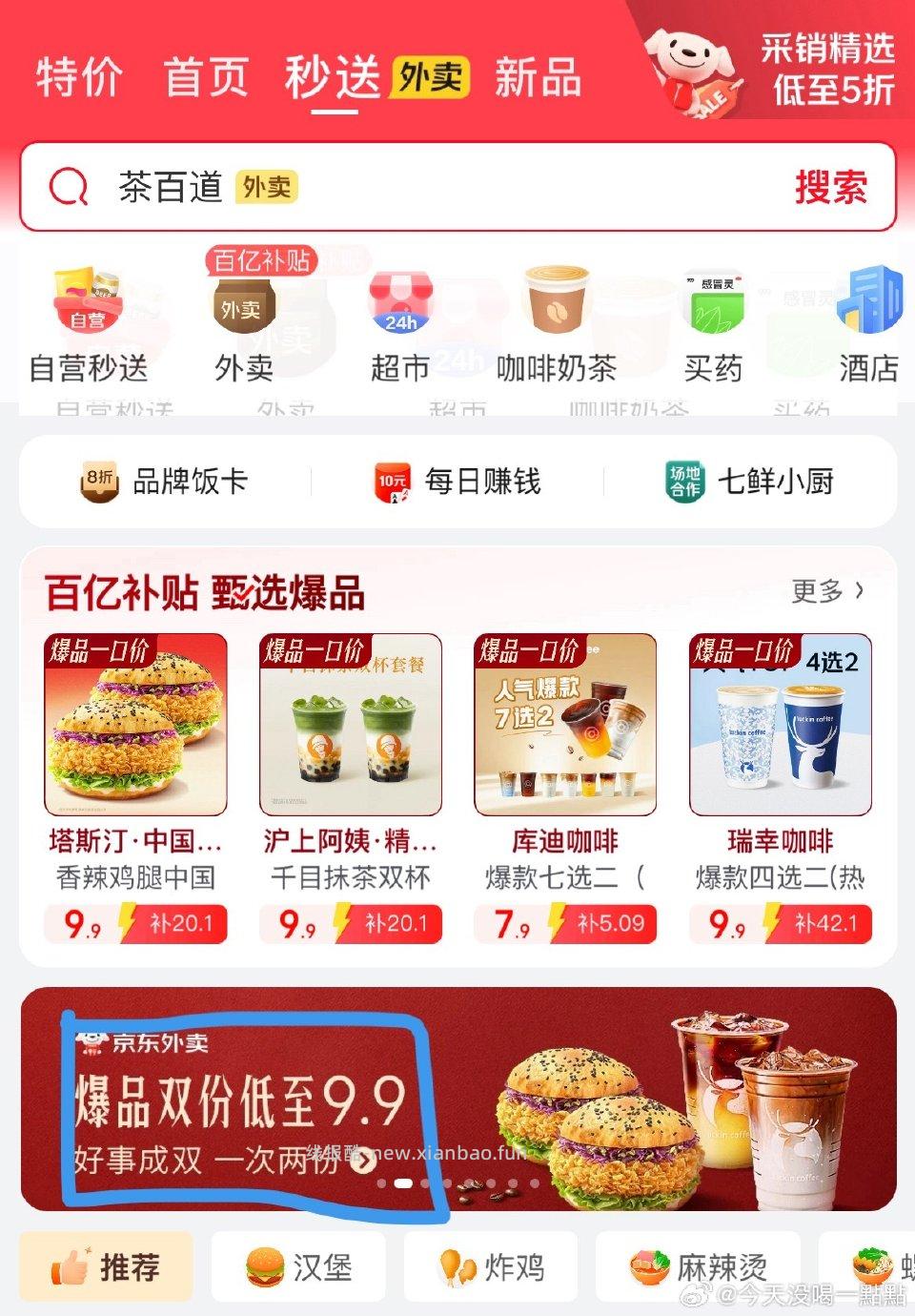
Task: Select the 炸鸡 fried chicken icon
Action: click(x=459, y=1268)
